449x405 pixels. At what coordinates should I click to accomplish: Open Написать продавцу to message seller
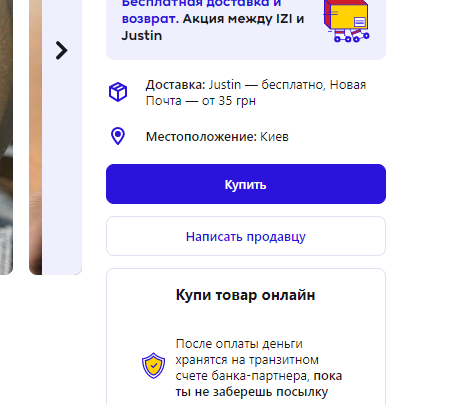(246, 236)
